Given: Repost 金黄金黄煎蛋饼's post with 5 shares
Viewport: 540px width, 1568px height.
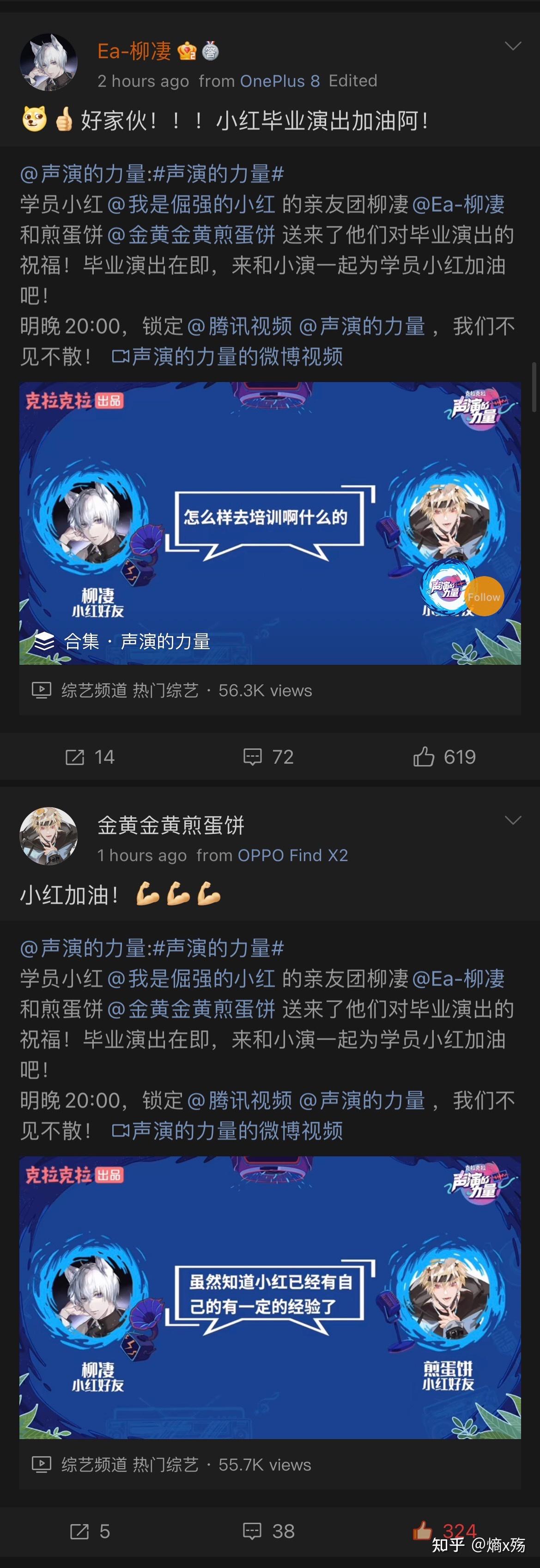Looking at the screenshot, I should coord(90,1531).
